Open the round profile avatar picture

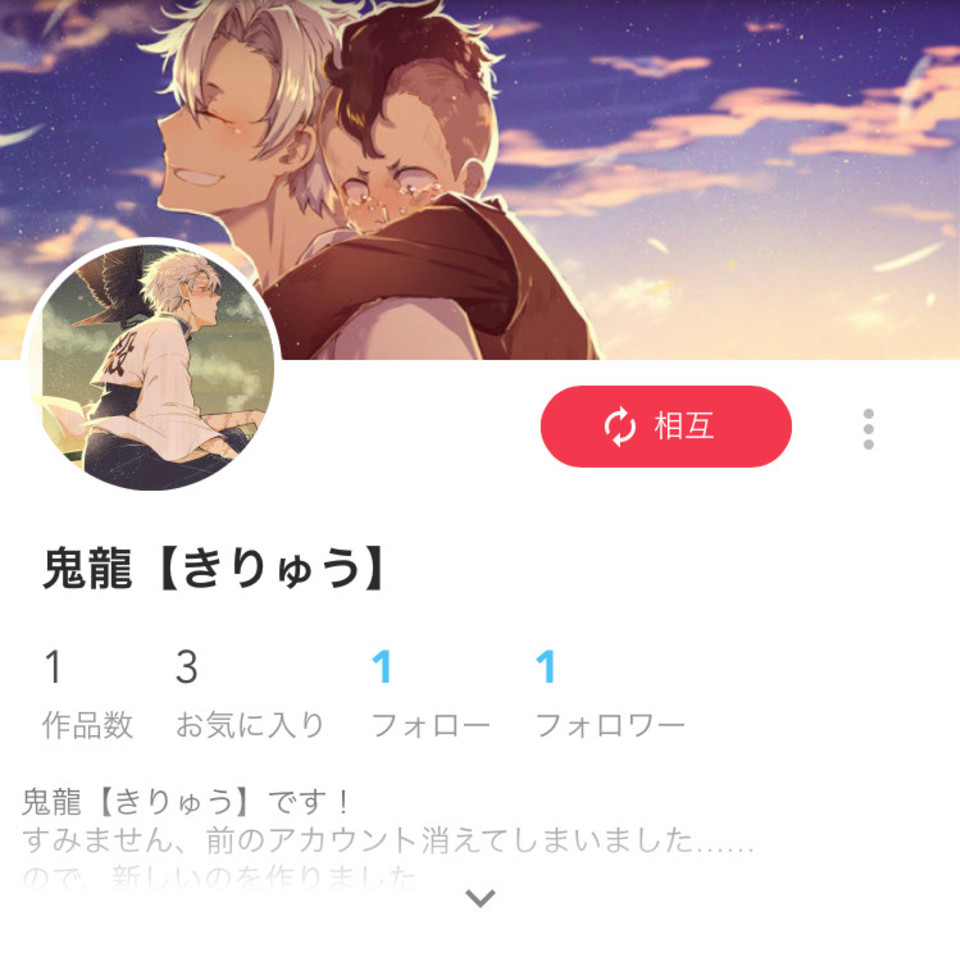(x=151, y=364)
